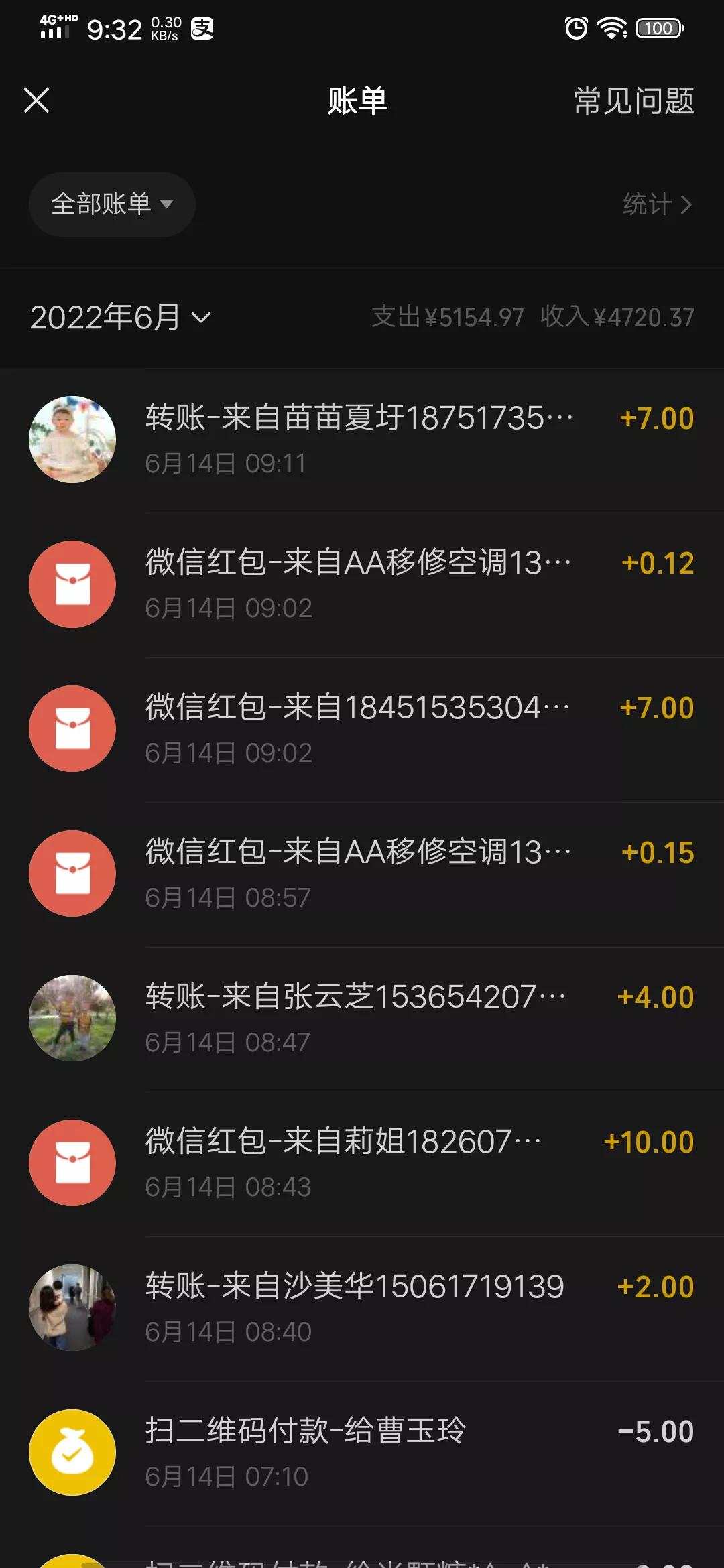This screenshot has width=724, height=1568.
Task: Expand the 全部账单 filter dropdown
Action: tap(112, 204)
